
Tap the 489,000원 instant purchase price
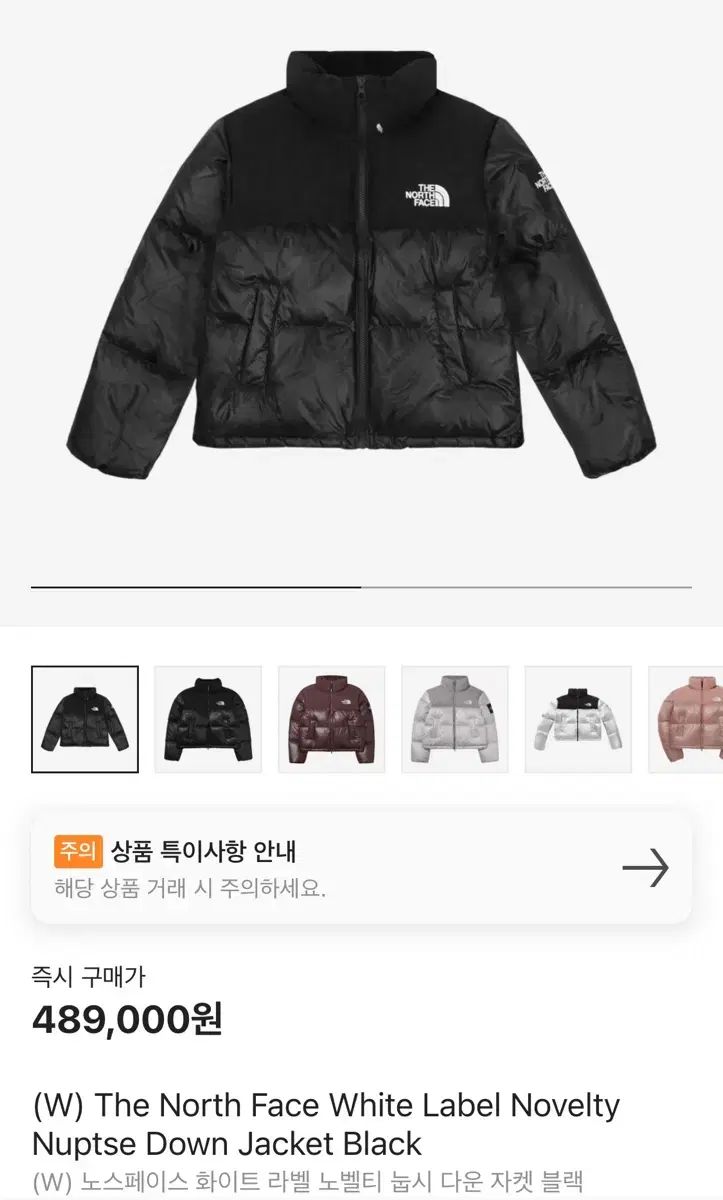(130, 1022)
